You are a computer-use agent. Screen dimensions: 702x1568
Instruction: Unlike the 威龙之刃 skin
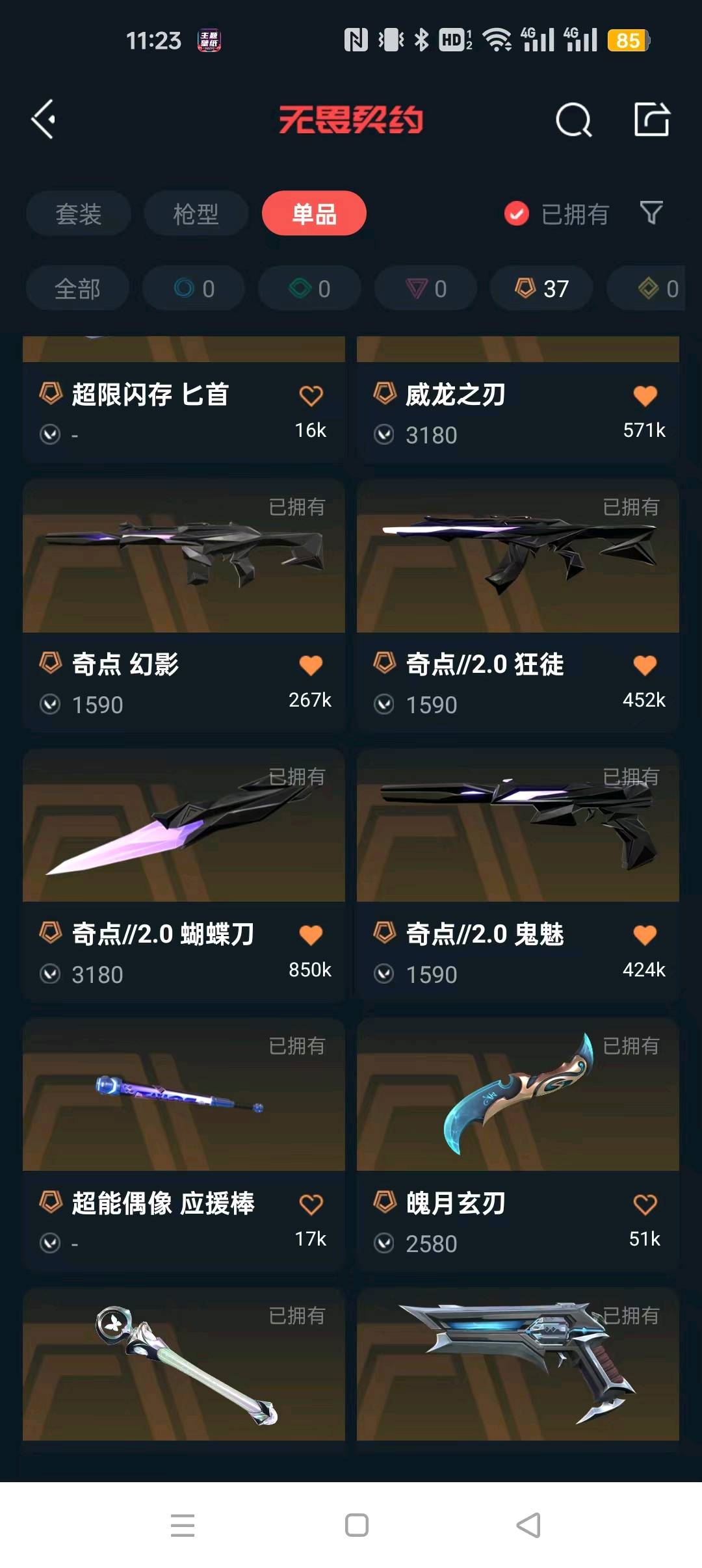645,396
